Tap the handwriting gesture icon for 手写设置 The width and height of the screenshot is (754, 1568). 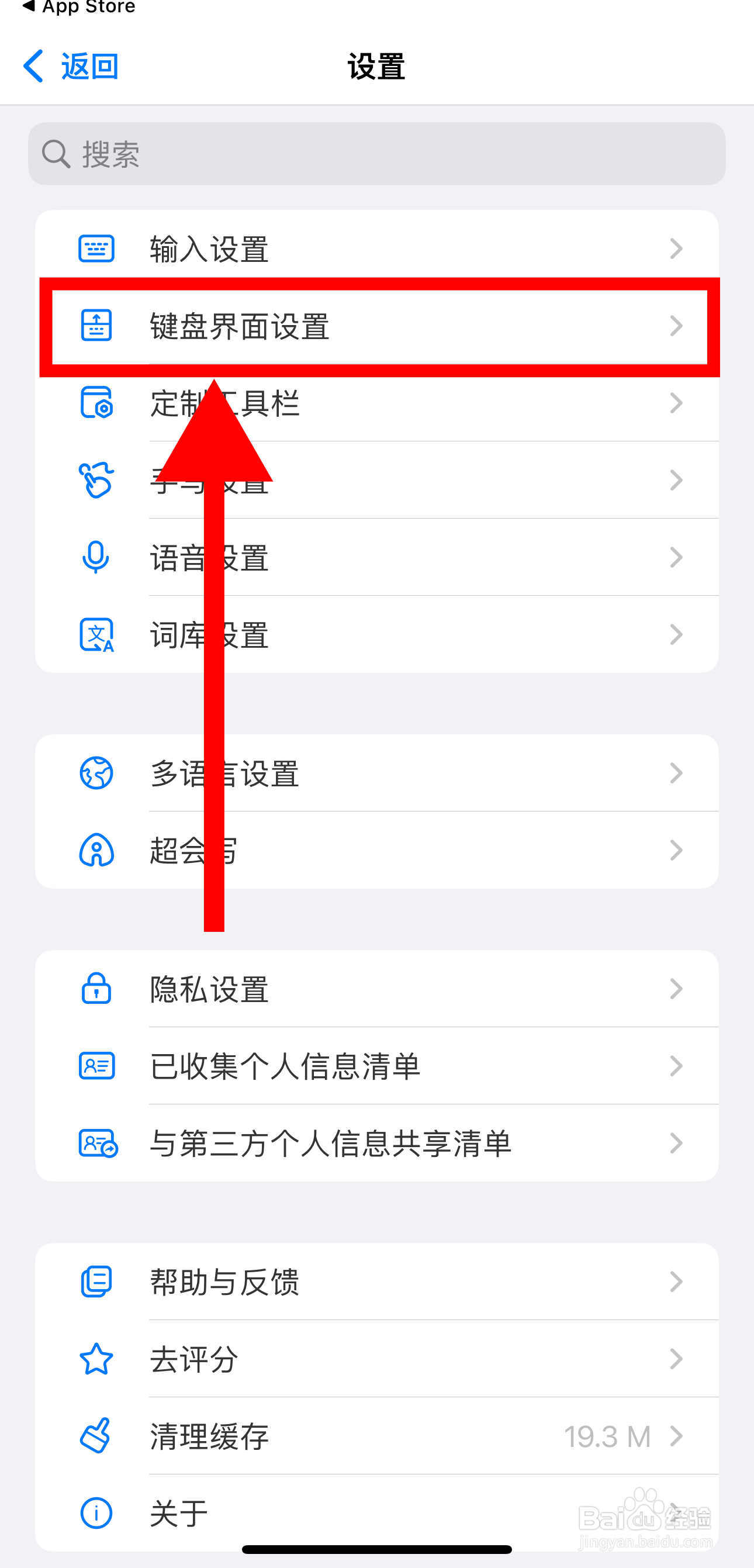pos(96,480)
